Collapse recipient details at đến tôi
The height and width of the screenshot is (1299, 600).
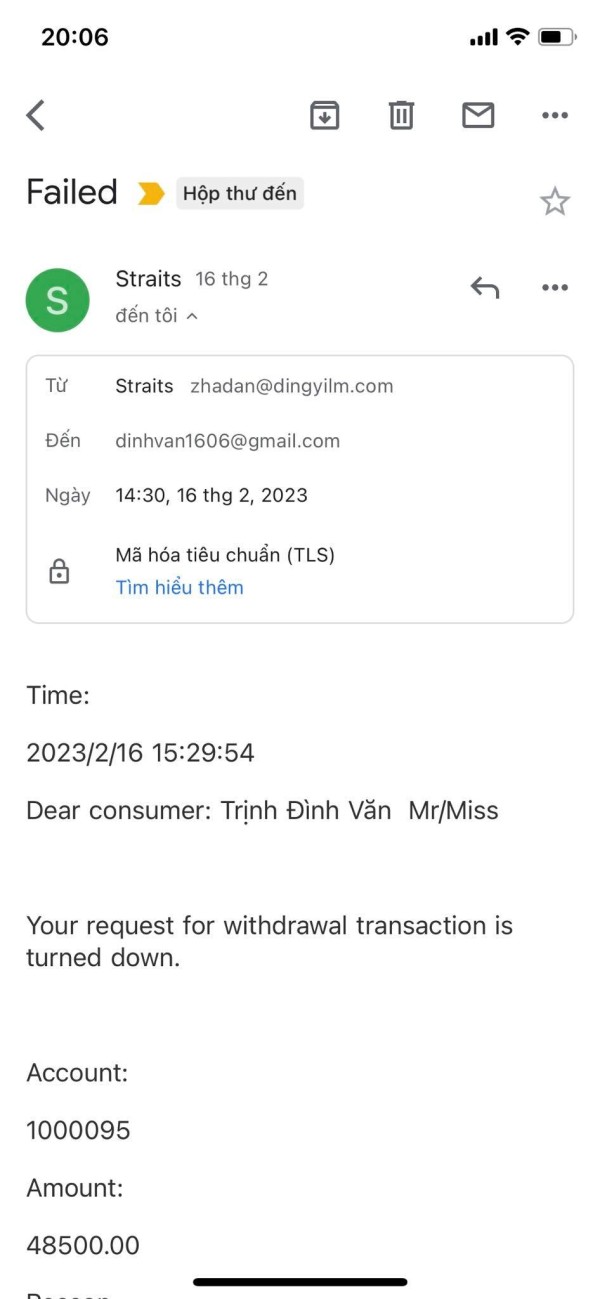point(157,316)
